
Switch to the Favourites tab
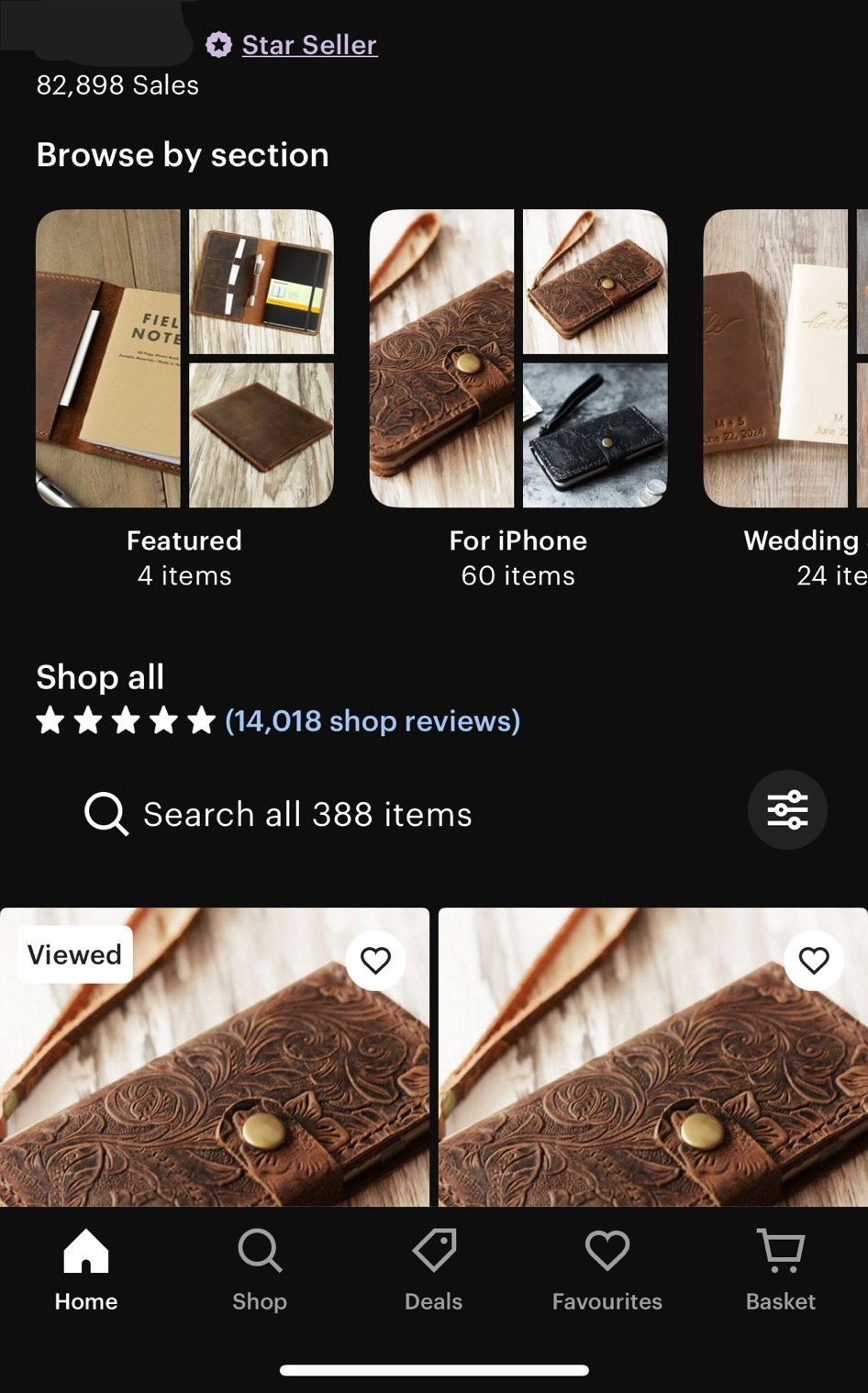(606, 1270)
